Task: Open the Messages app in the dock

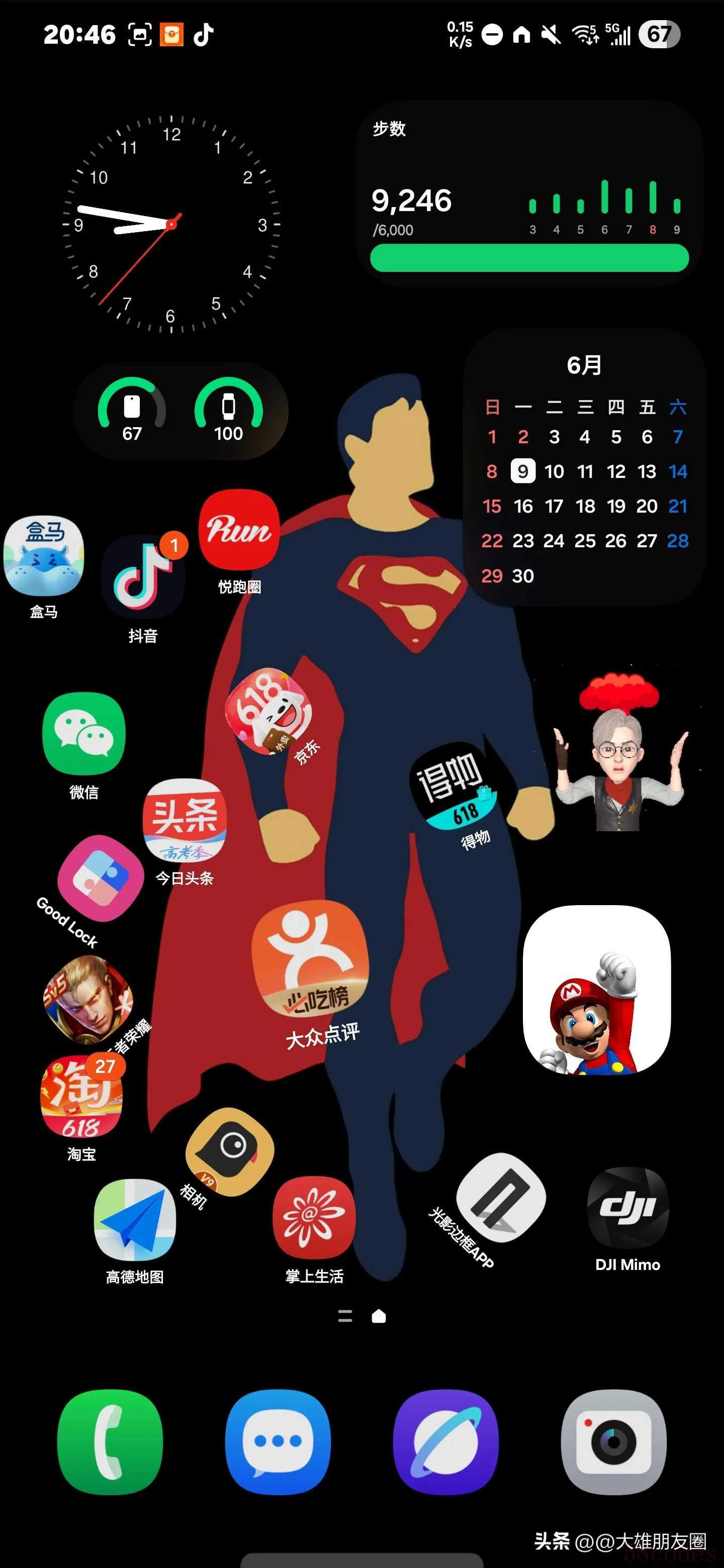Action: click(x=278, y=1442)
